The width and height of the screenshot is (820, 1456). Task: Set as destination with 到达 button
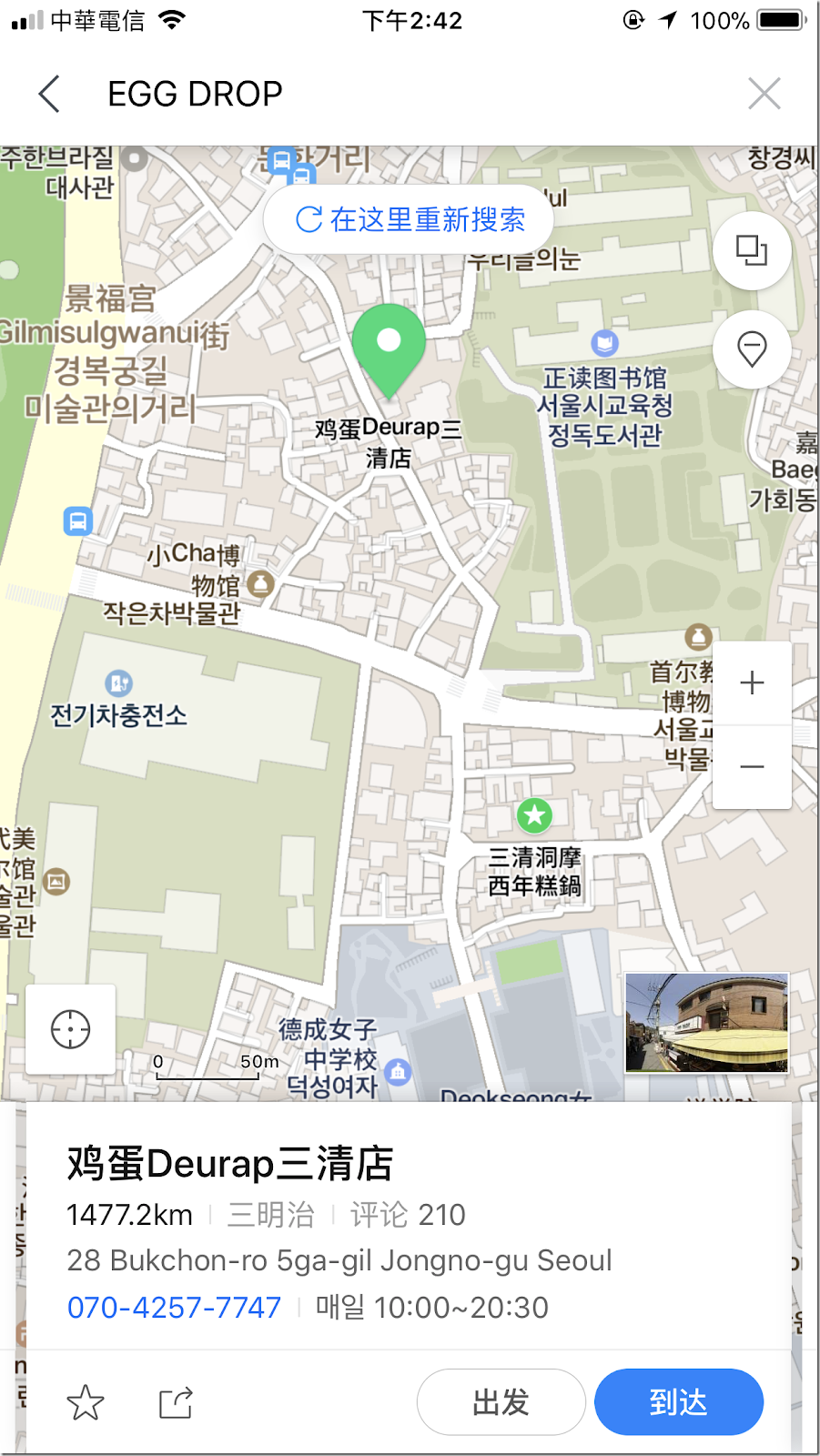point(678,1402)
